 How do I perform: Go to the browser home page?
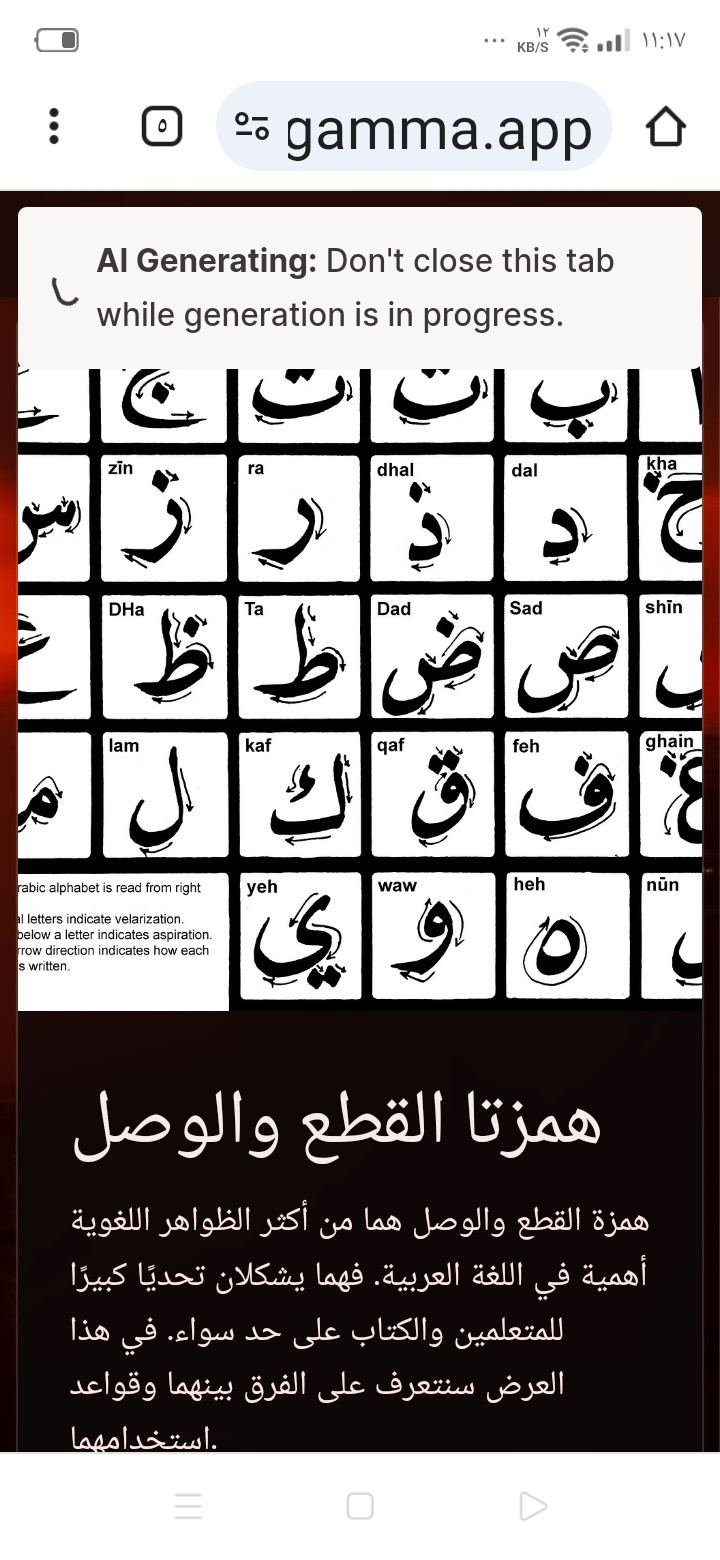click(x=665, y=127)
